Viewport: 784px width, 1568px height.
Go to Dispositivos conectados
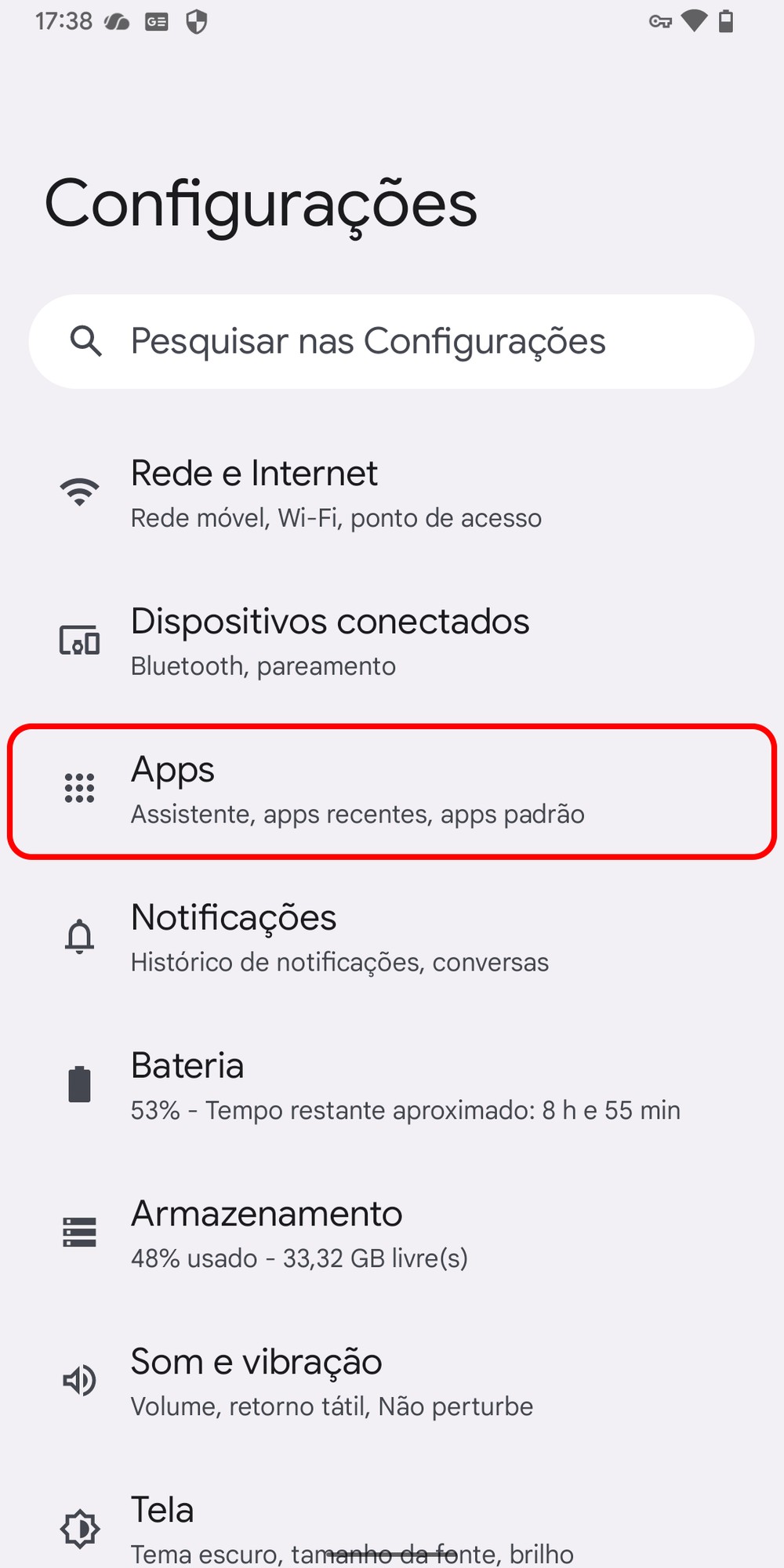coord(392,642)
